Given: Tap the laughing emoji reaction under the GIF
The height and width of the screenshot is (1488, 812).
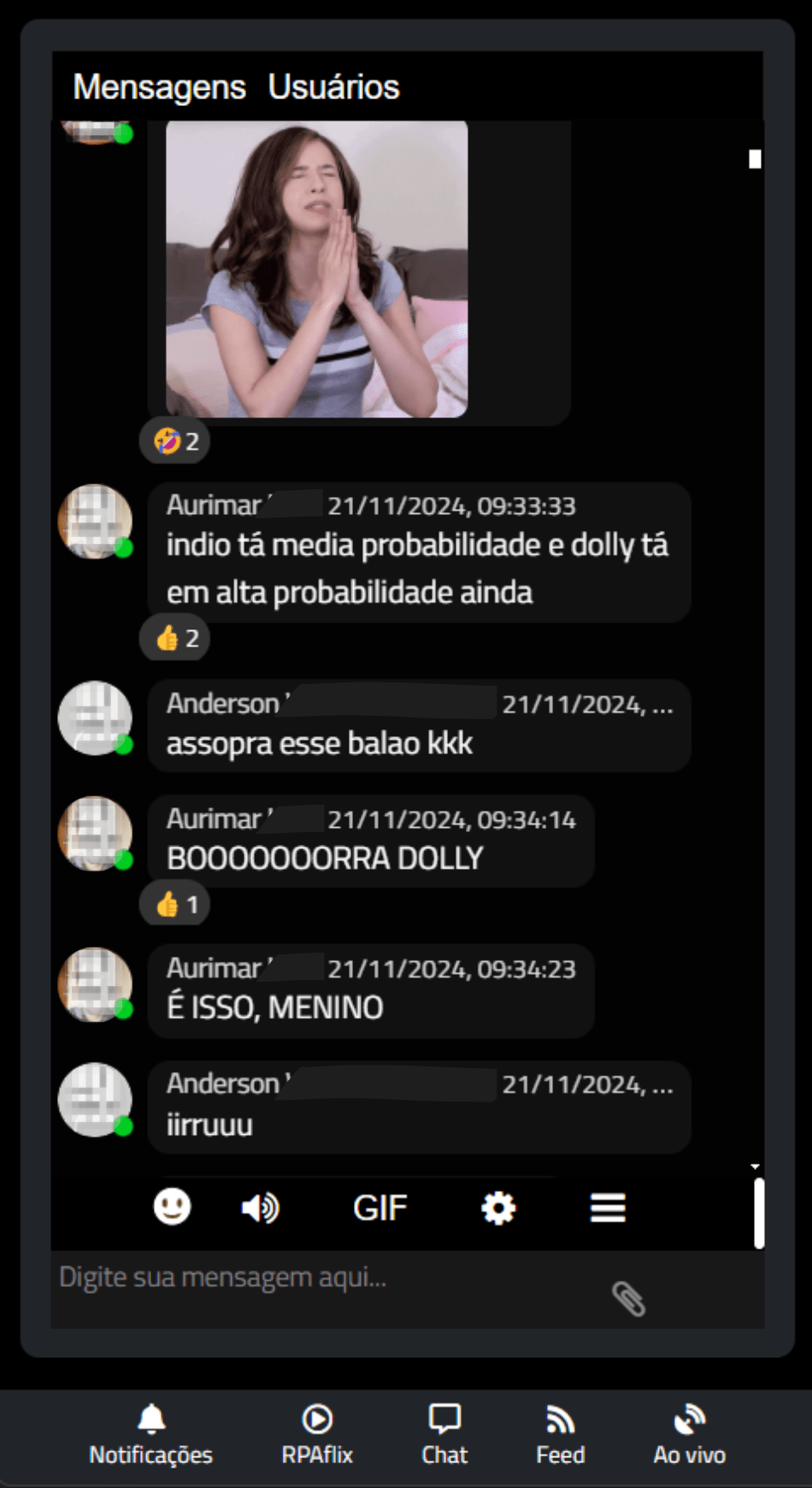Looking at the screenshot, I should pos(175,441).
